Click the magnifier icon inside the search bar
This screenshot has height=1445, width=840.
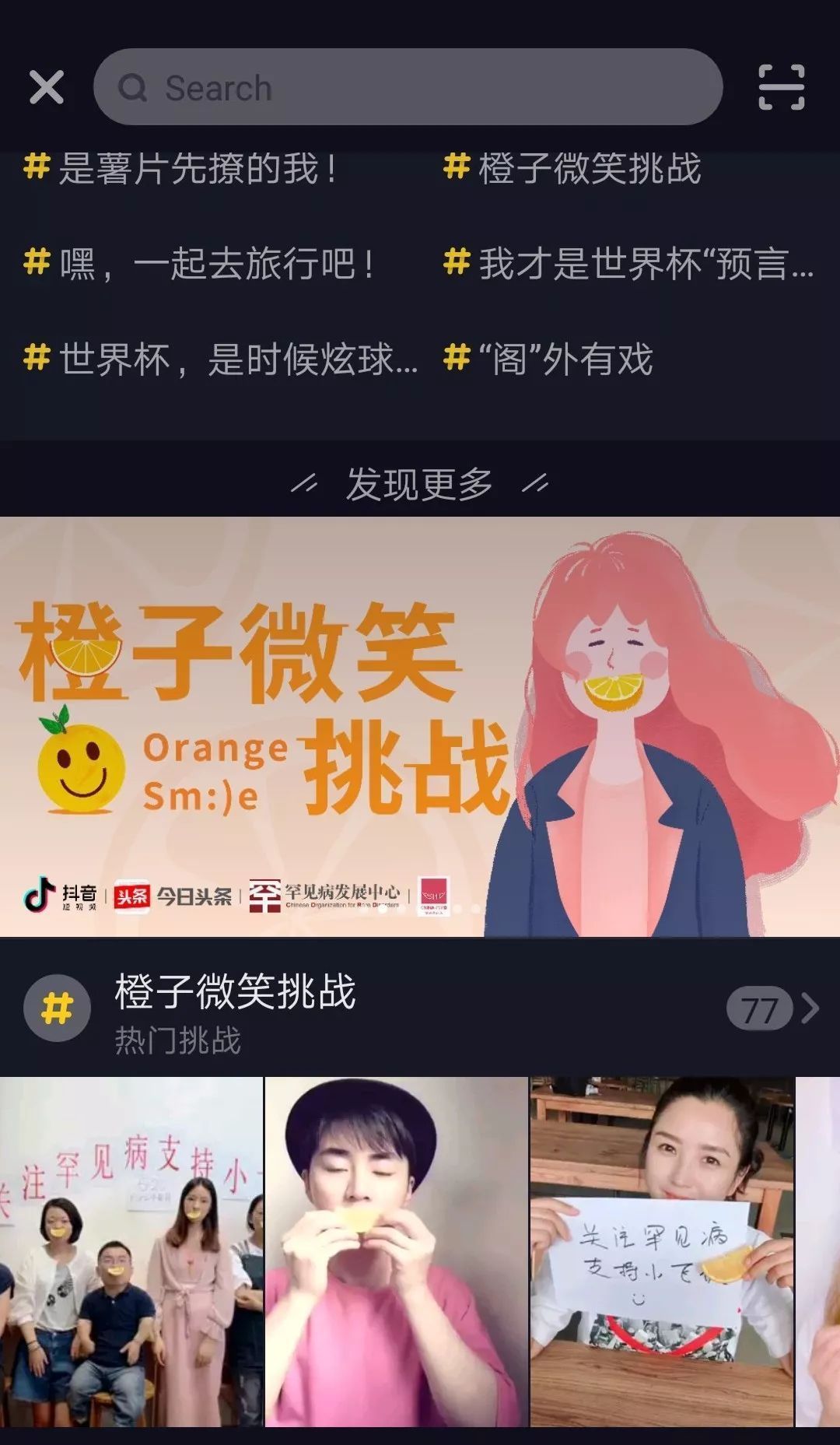136,87
